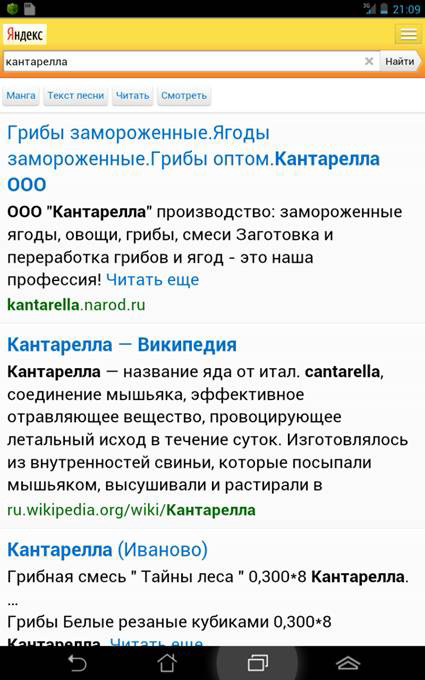Tap the Яндекс logo to go home
Image resolution: width=425 pixels, height=680 pixels.
click(x=25, y=35)
